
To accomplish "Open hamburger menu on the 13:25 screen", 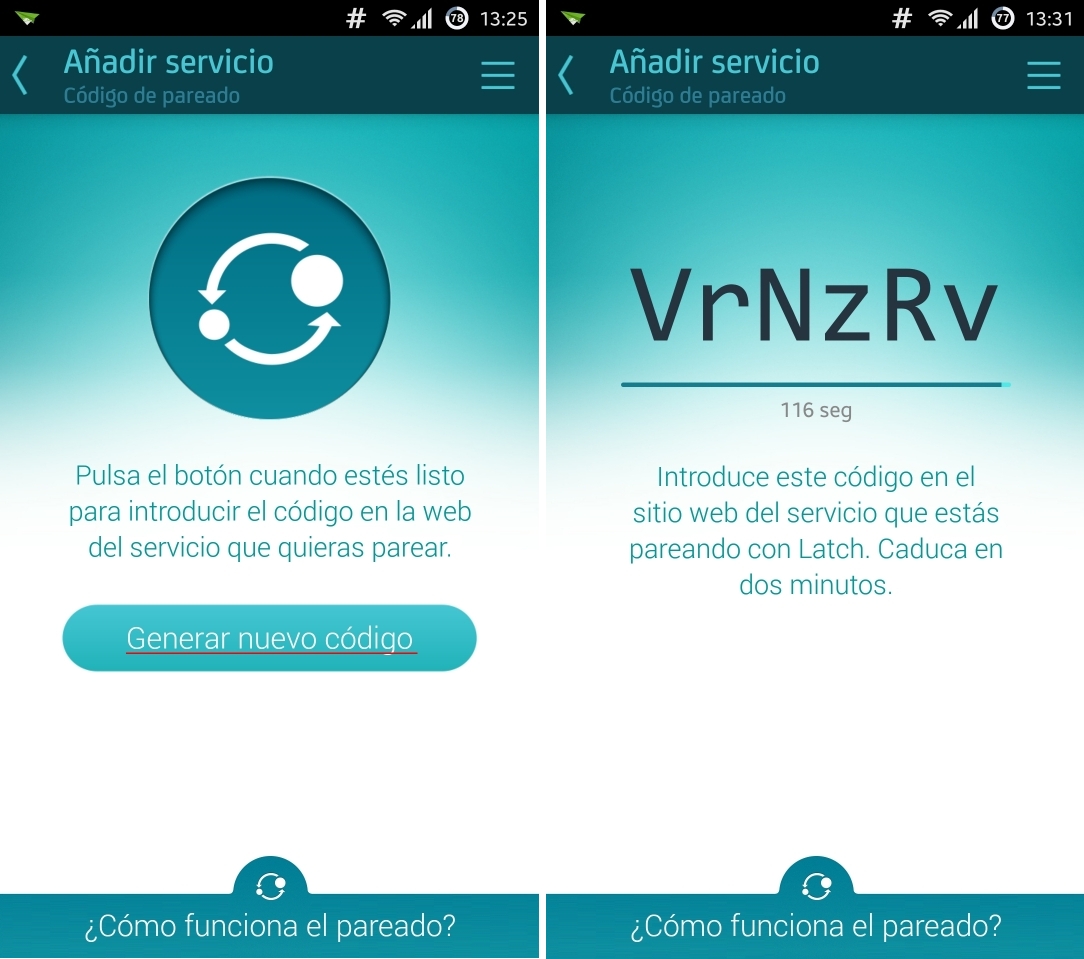I will (498, 75).
